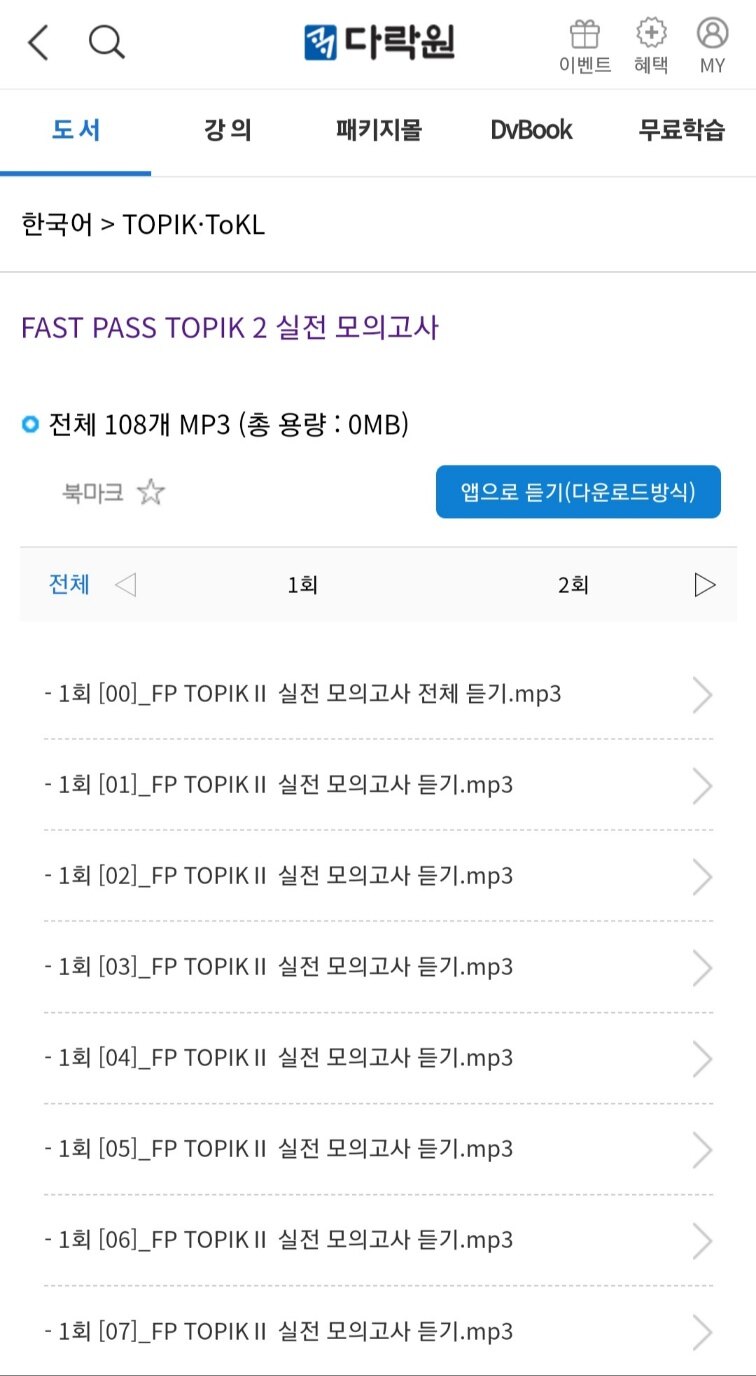Switch to the 강의 tab
The width and height of the screenshot is (756, 1376).
[228, 130]
